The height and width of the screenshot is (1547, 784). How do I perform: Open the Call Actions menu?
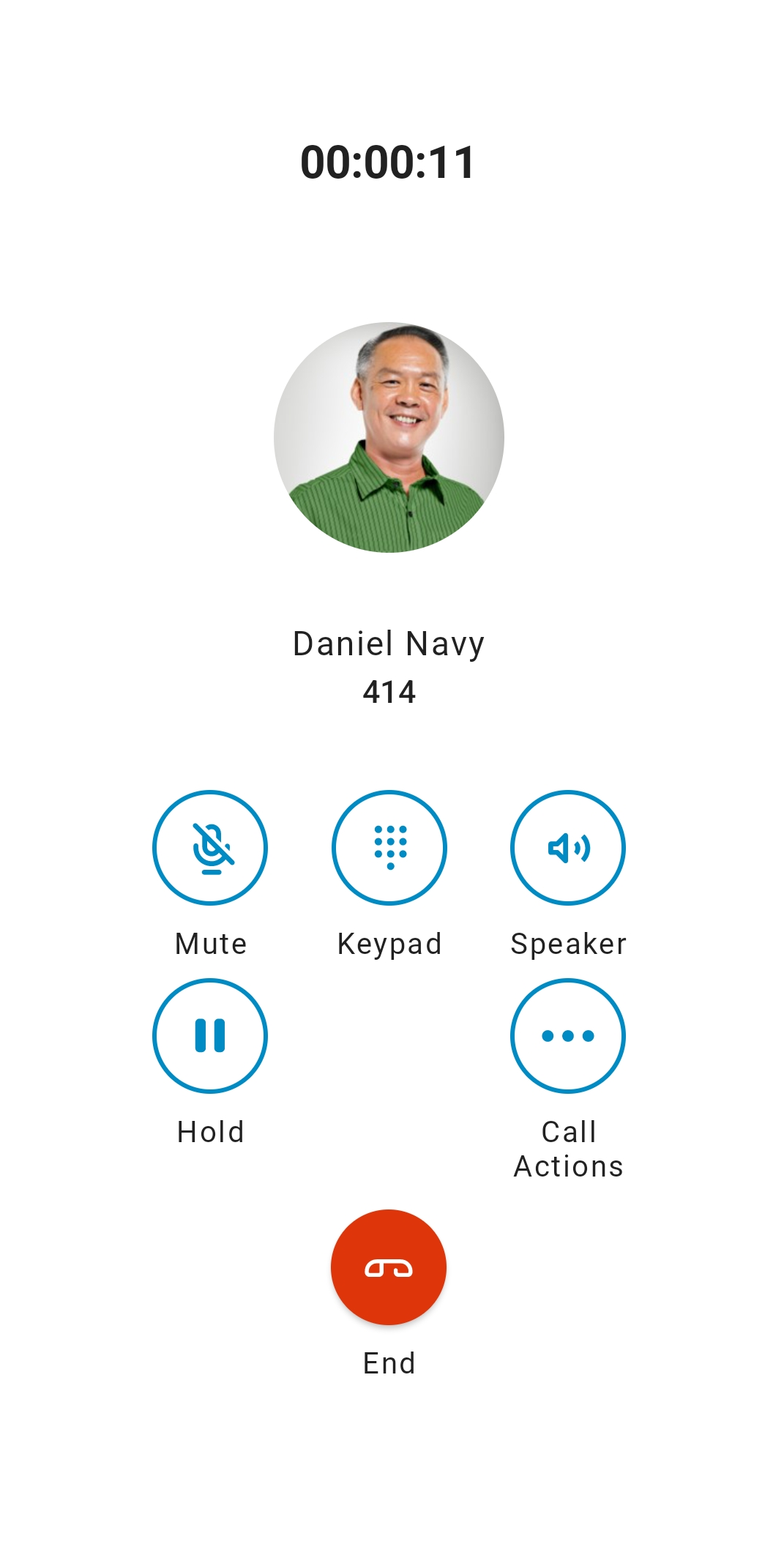tap(568, 1035)
